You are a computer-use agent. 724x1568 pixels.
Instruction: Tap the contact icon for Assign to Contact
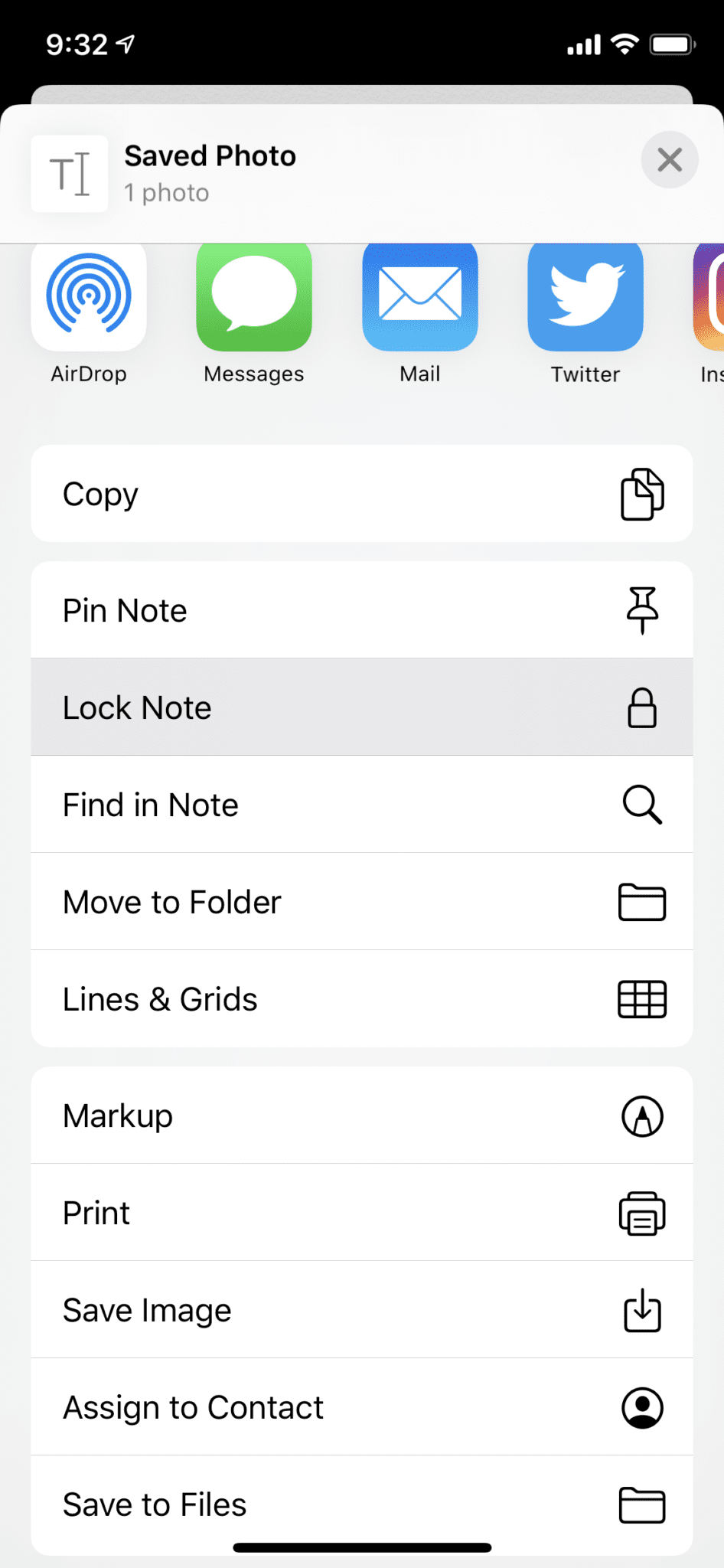click(x=643, y=1407)
